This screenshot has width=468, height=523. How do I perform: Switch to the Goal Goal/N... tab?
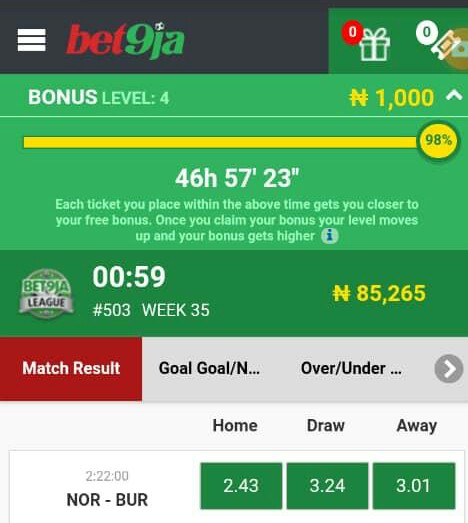[209, 369]
